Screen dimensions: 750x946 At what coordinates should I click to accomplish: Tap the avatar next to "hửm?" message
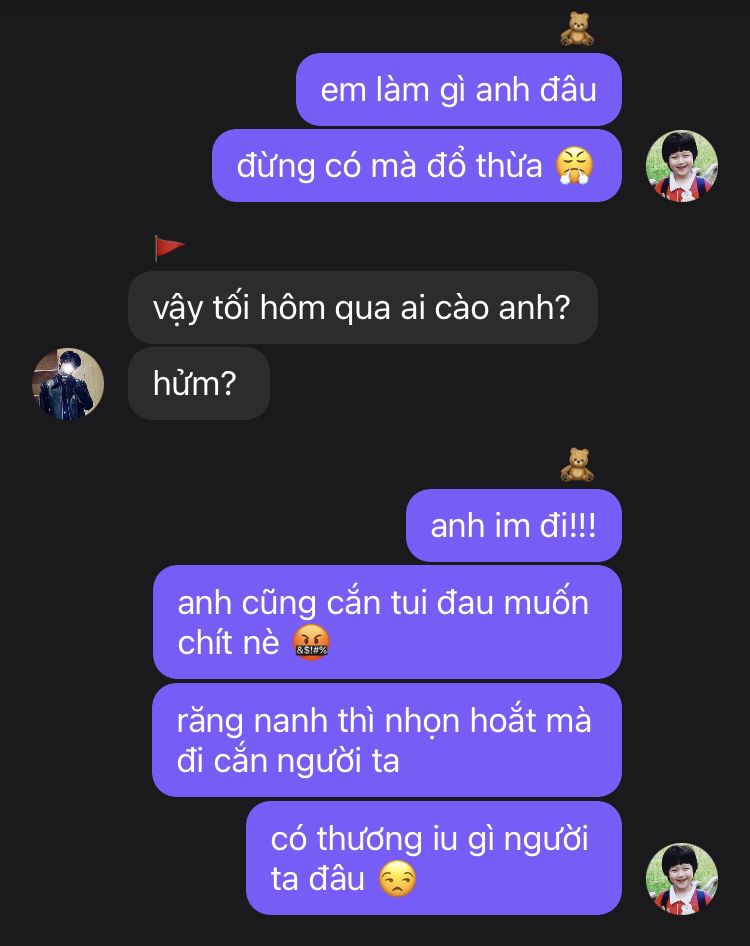[x=68, y=384]
